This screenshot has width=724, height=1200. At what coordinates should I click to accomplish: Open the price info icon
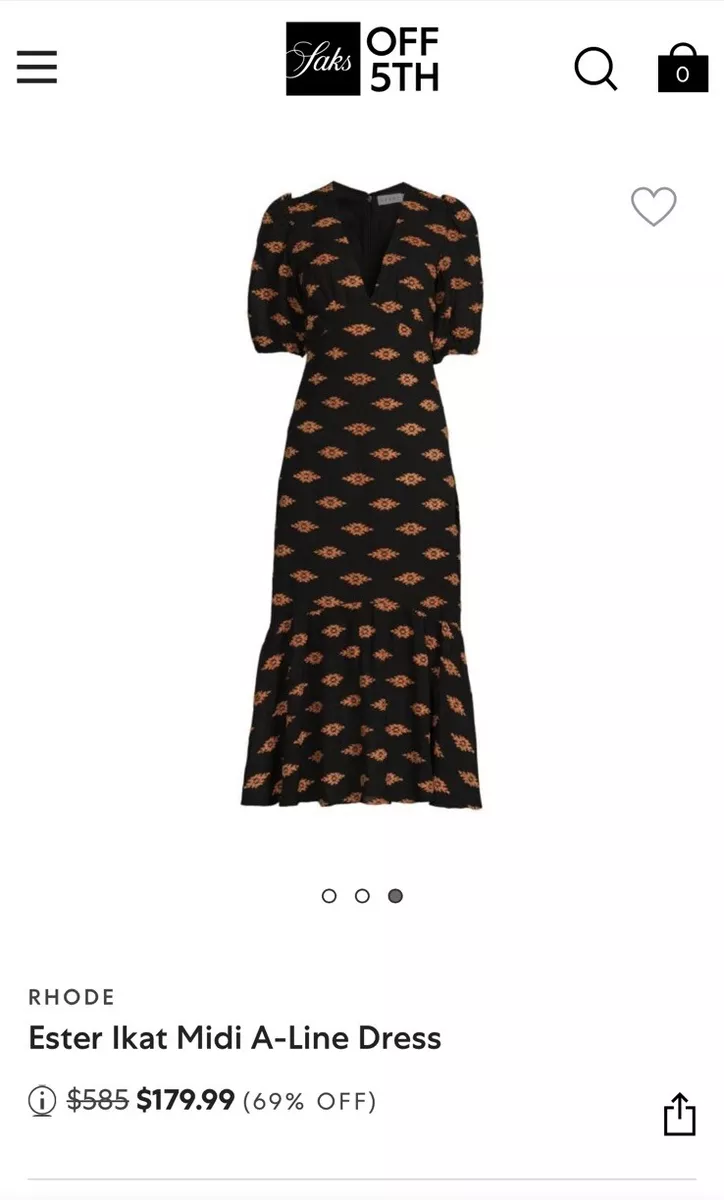pyautogui.click(x=42, y=1101)
